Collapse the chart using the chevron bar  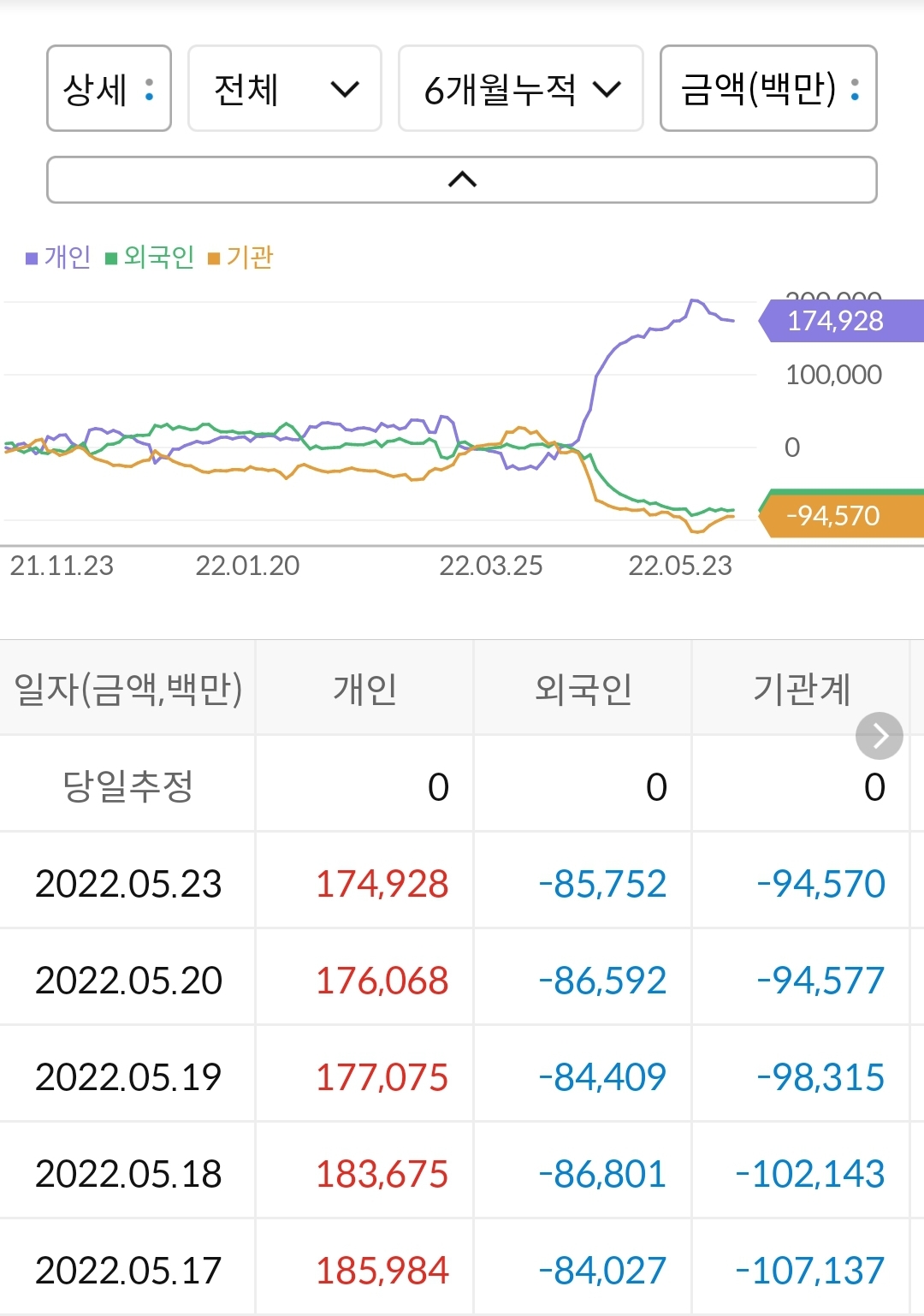point(462,180)
